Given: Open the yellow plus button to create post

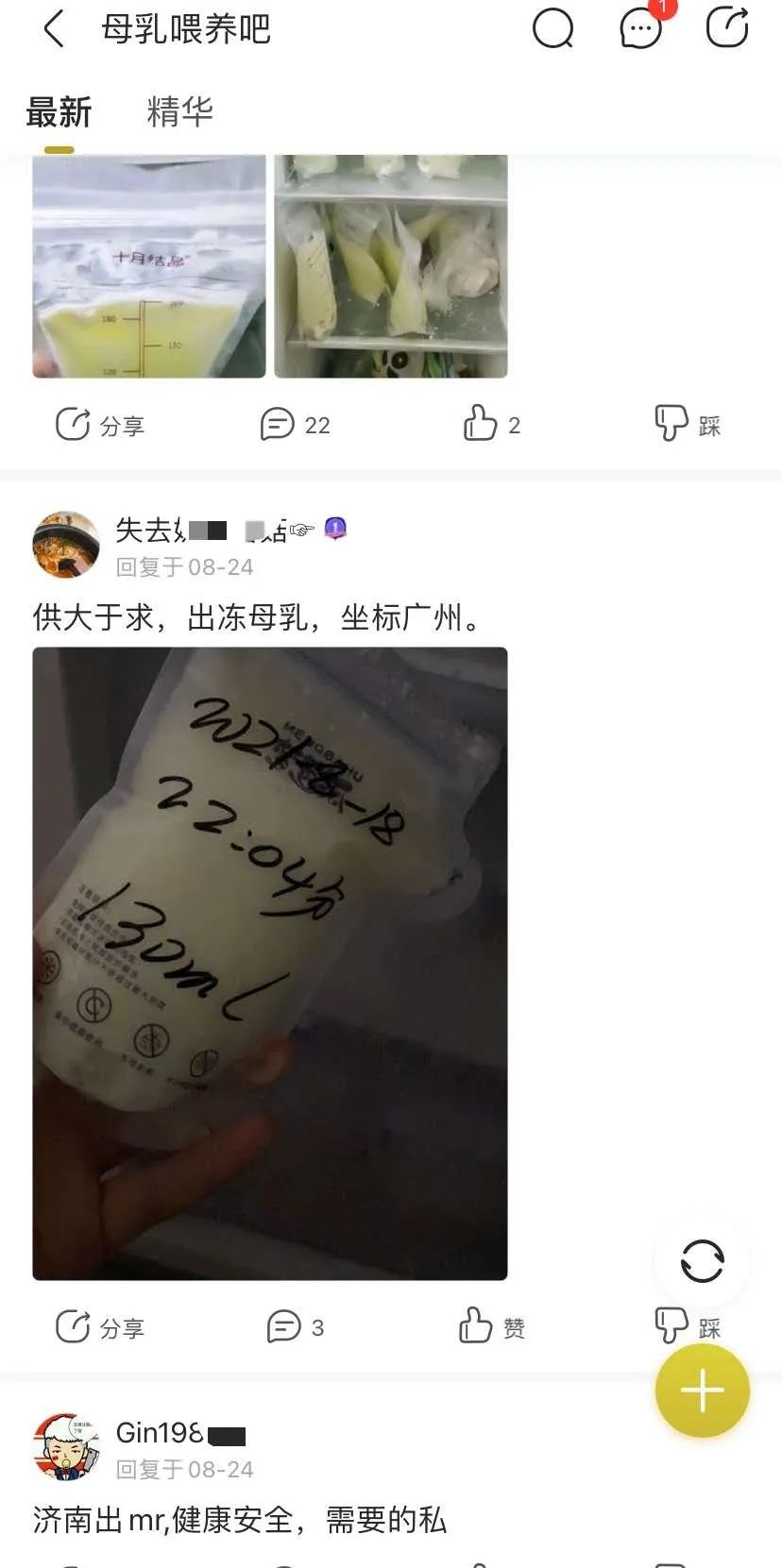Looking at the screenshot, I should (x=702, y=1391).
